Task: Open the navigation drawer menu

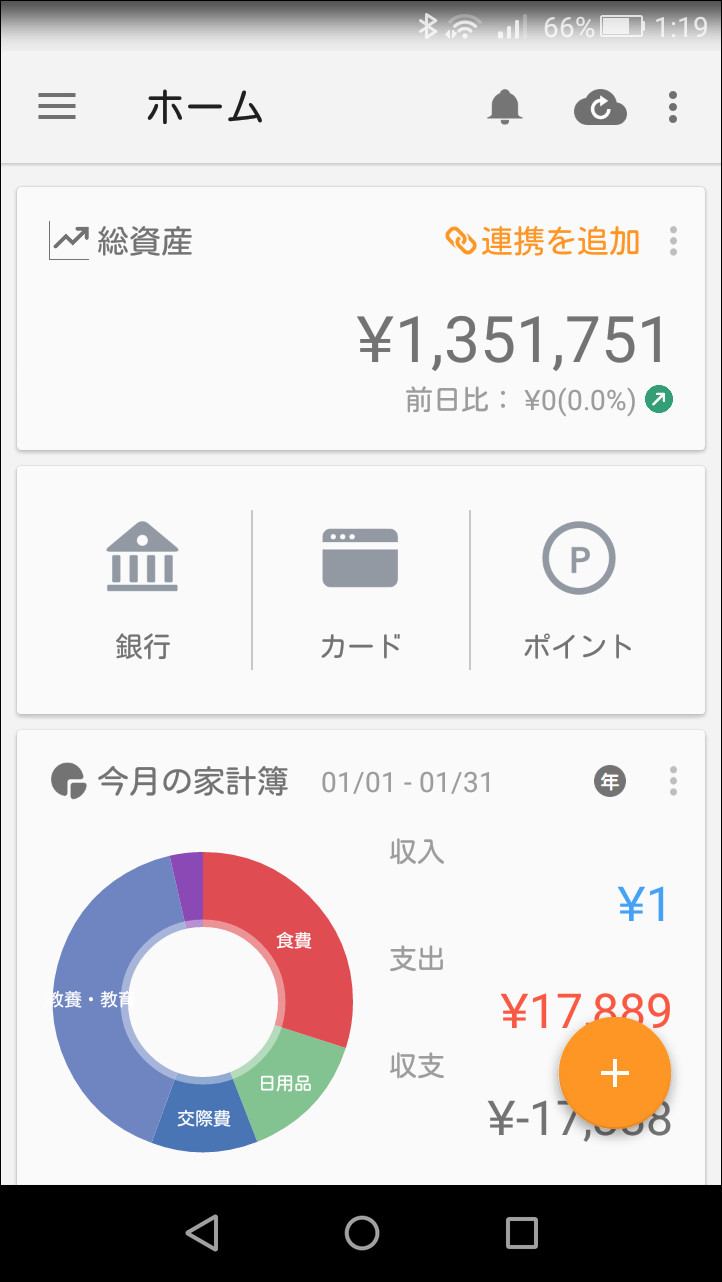Action: 57,107
